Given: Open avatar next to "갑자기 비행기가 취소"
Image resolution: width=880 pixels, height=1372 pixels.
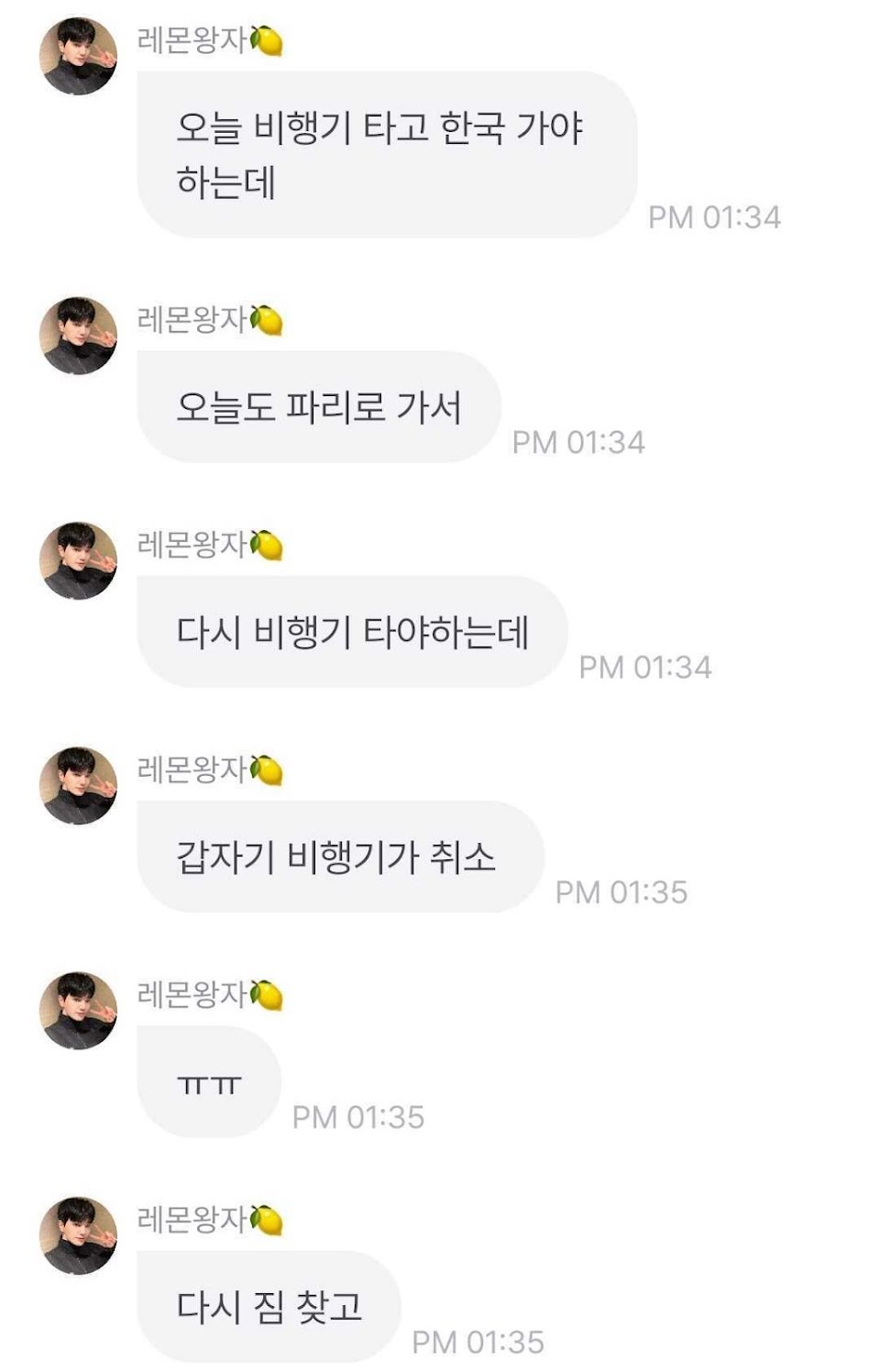Looking at the screenshot, I should click(79, 785).
